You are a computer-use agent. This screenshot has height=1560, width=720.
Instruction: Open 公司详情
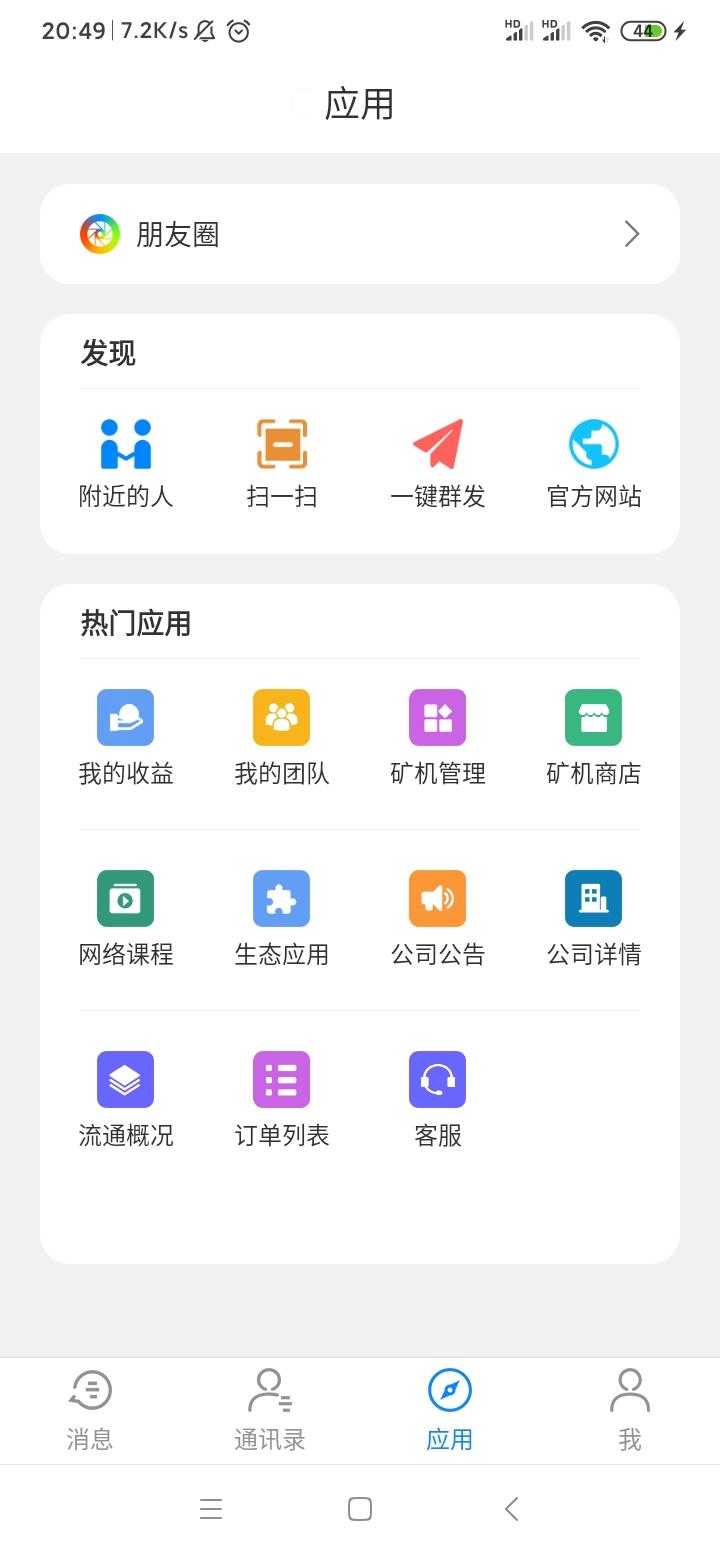tap(594, 918)
